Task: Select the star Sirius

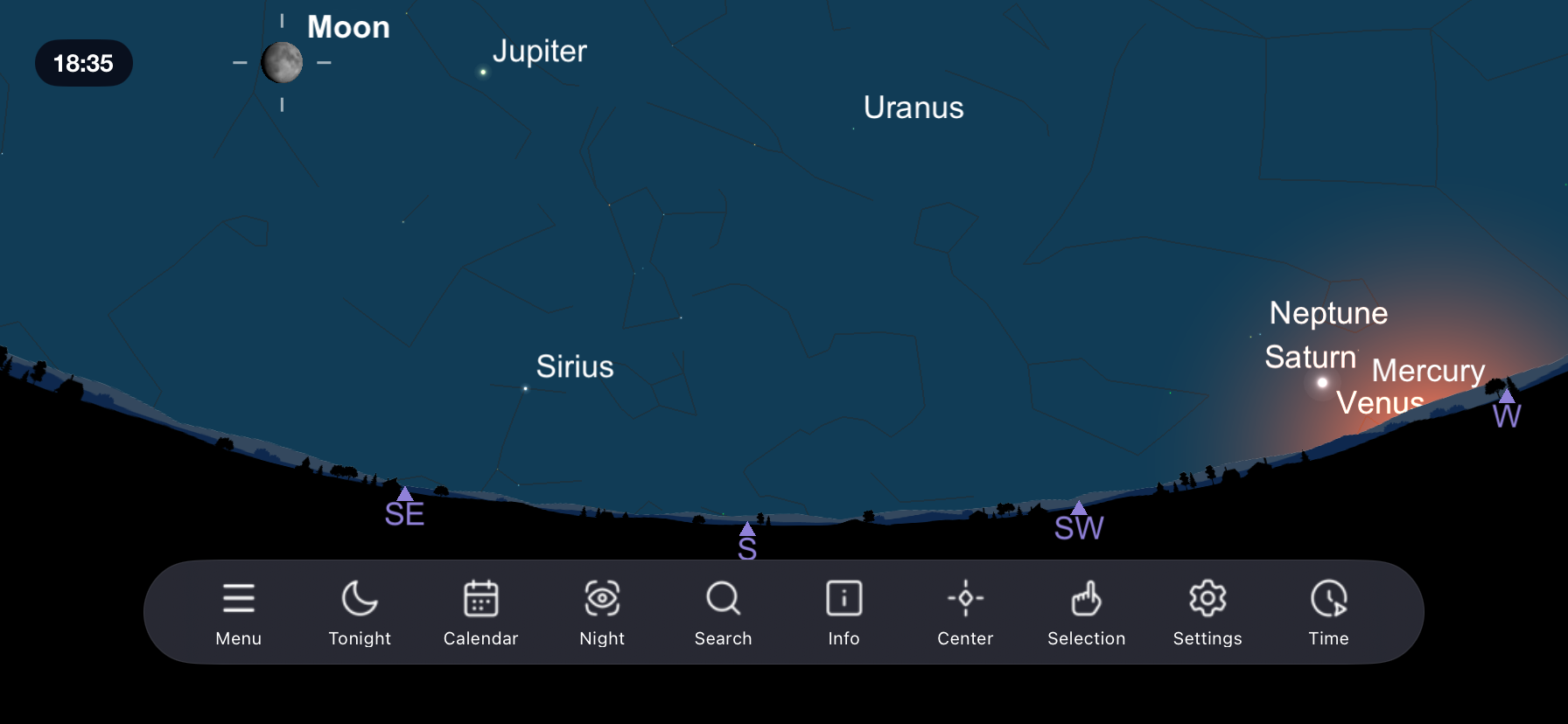Action: tap(525, 388)
